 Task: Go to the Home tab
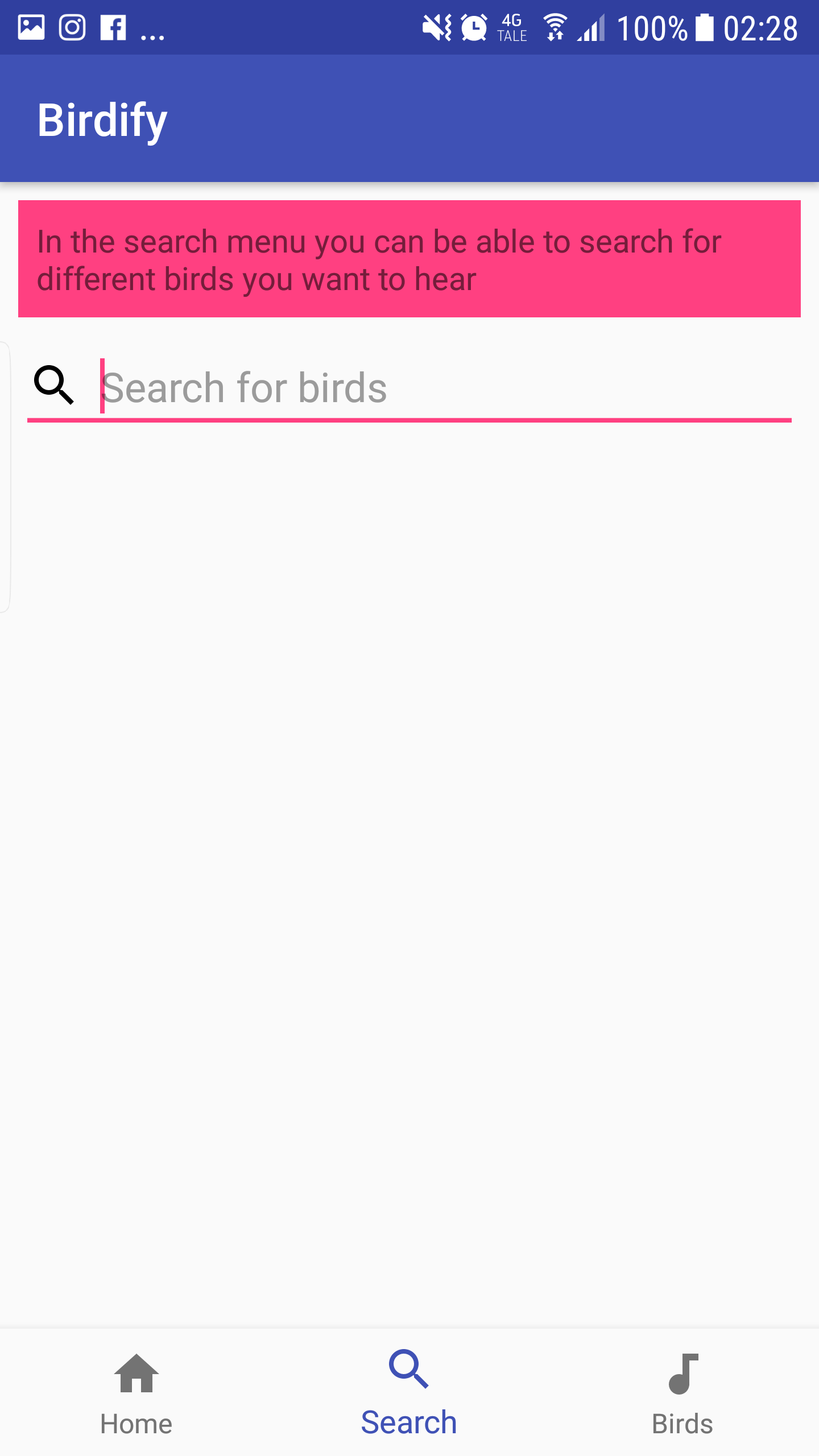click(x=136, y=1392)
